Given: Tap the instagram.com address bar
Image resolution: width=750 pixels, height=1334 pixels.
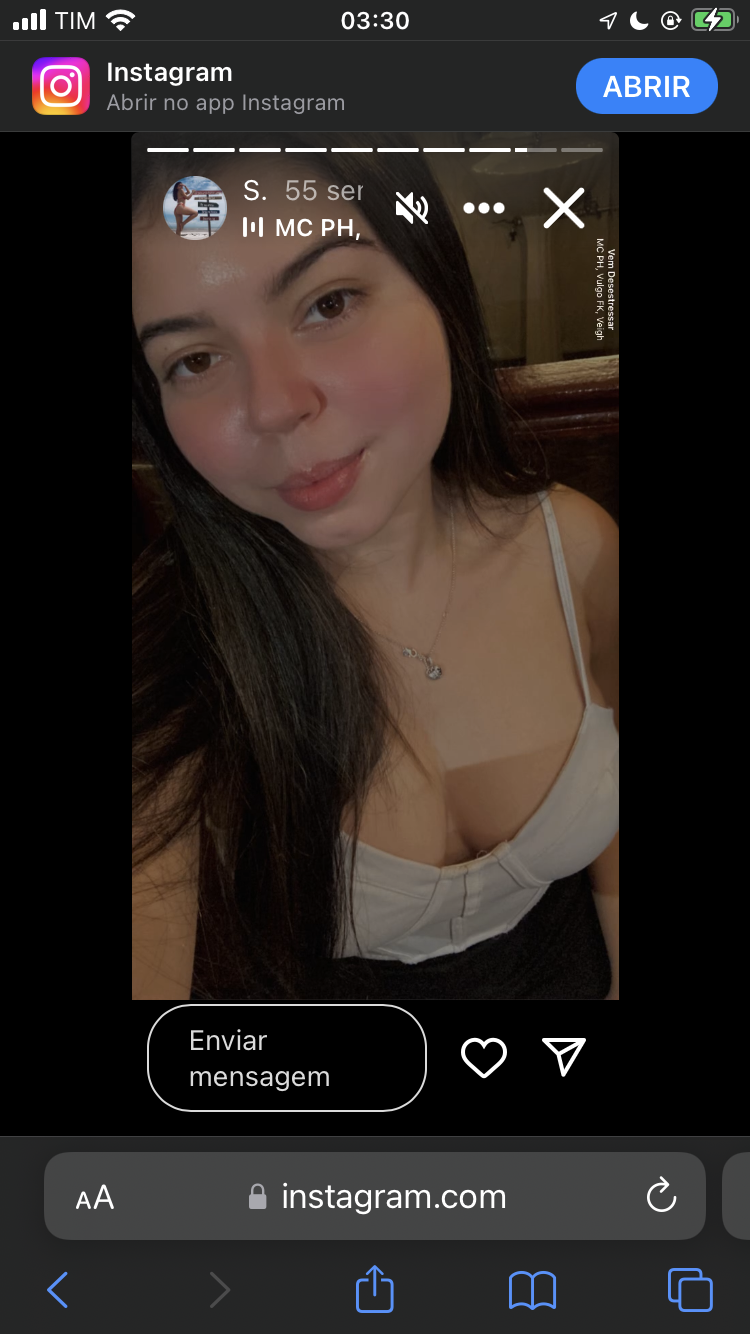Looking at the screenshot, I should [375, 1196].
